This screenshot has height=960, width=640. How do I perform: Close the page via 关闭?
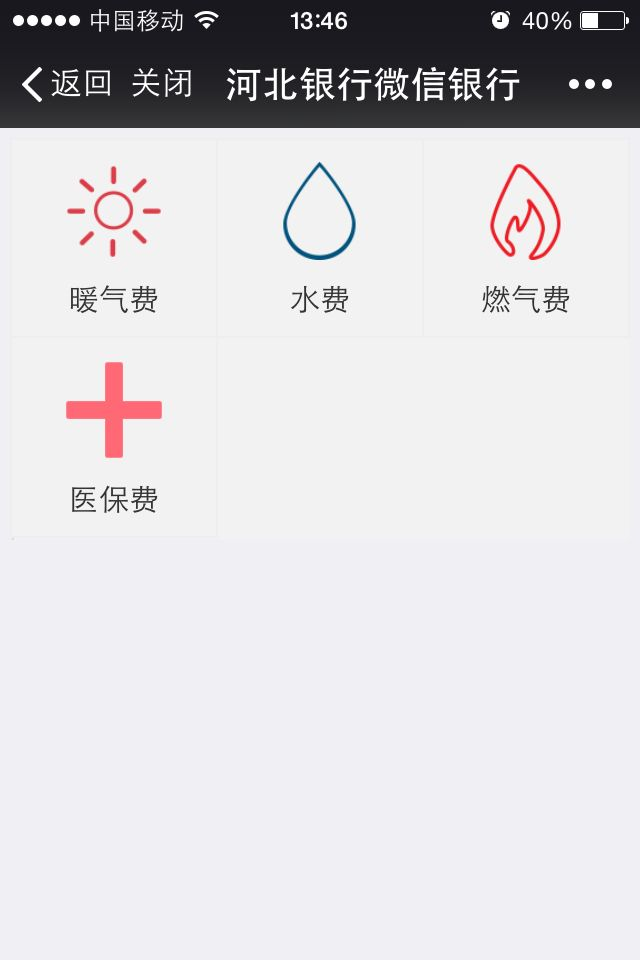click(x=162, y=84)
